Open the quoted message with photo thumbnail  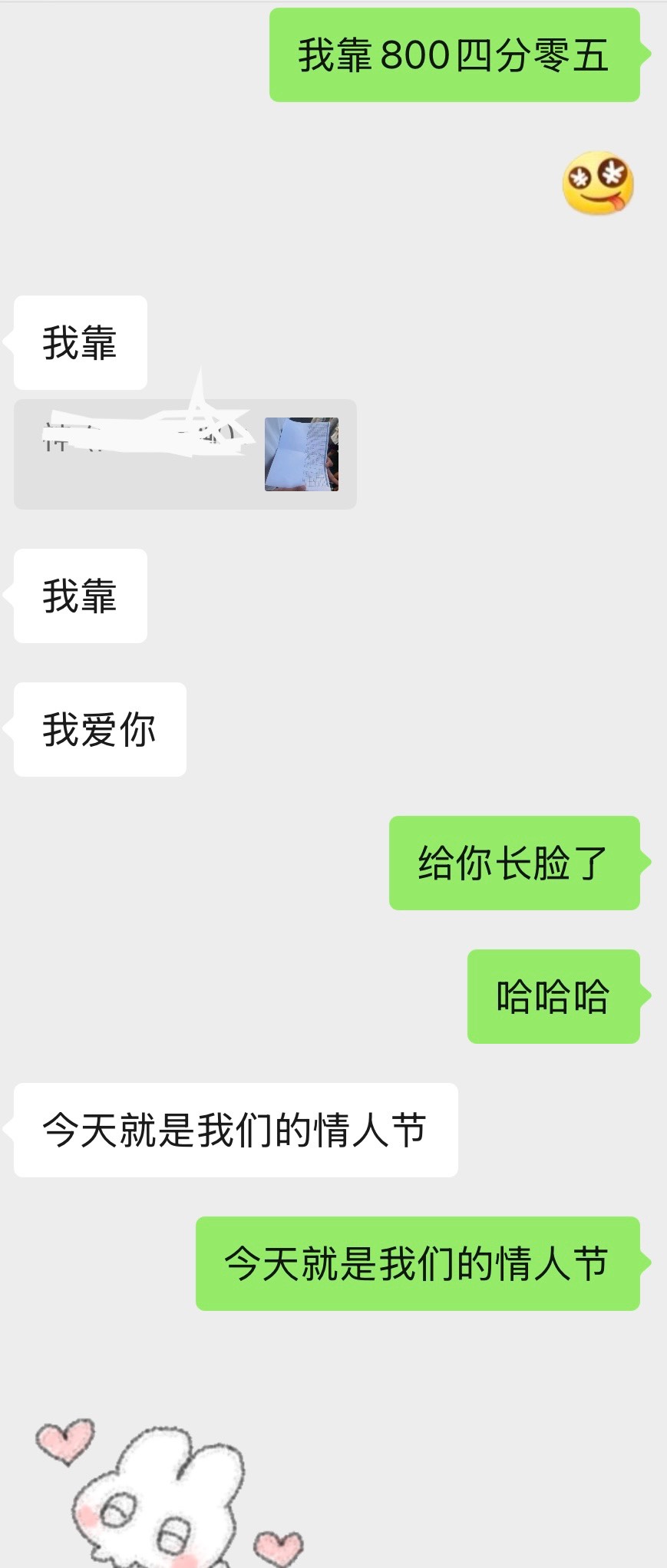point(185,454)
